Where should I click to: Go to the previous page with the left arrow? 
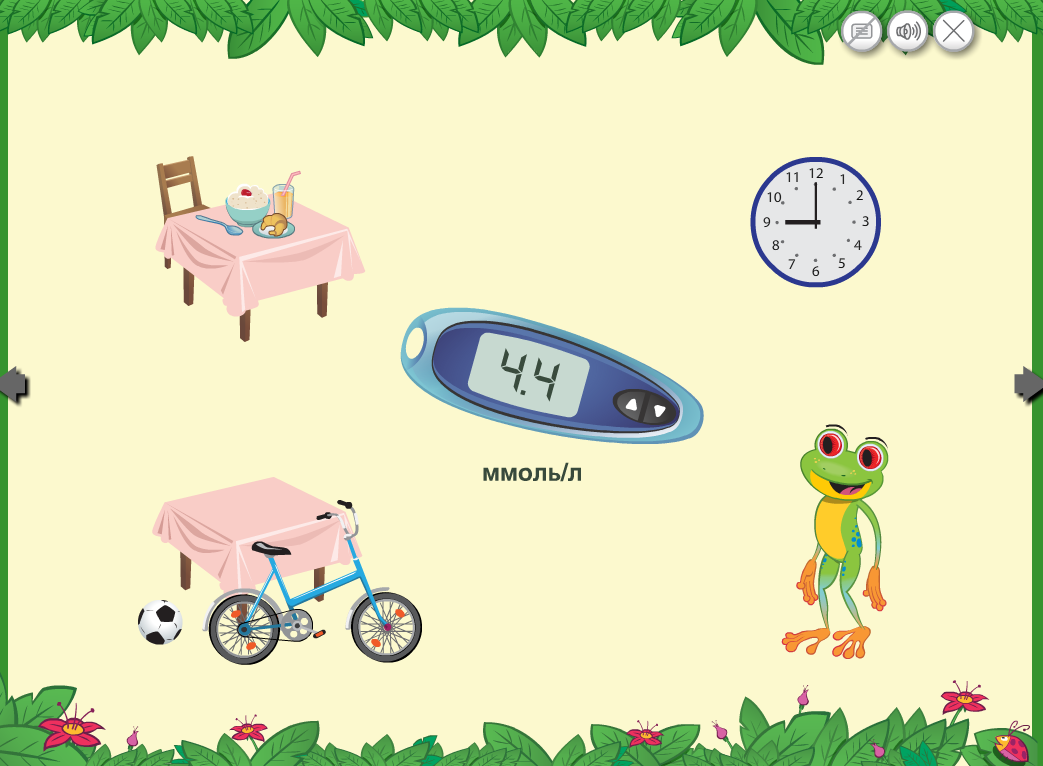[x=13, y=384]
